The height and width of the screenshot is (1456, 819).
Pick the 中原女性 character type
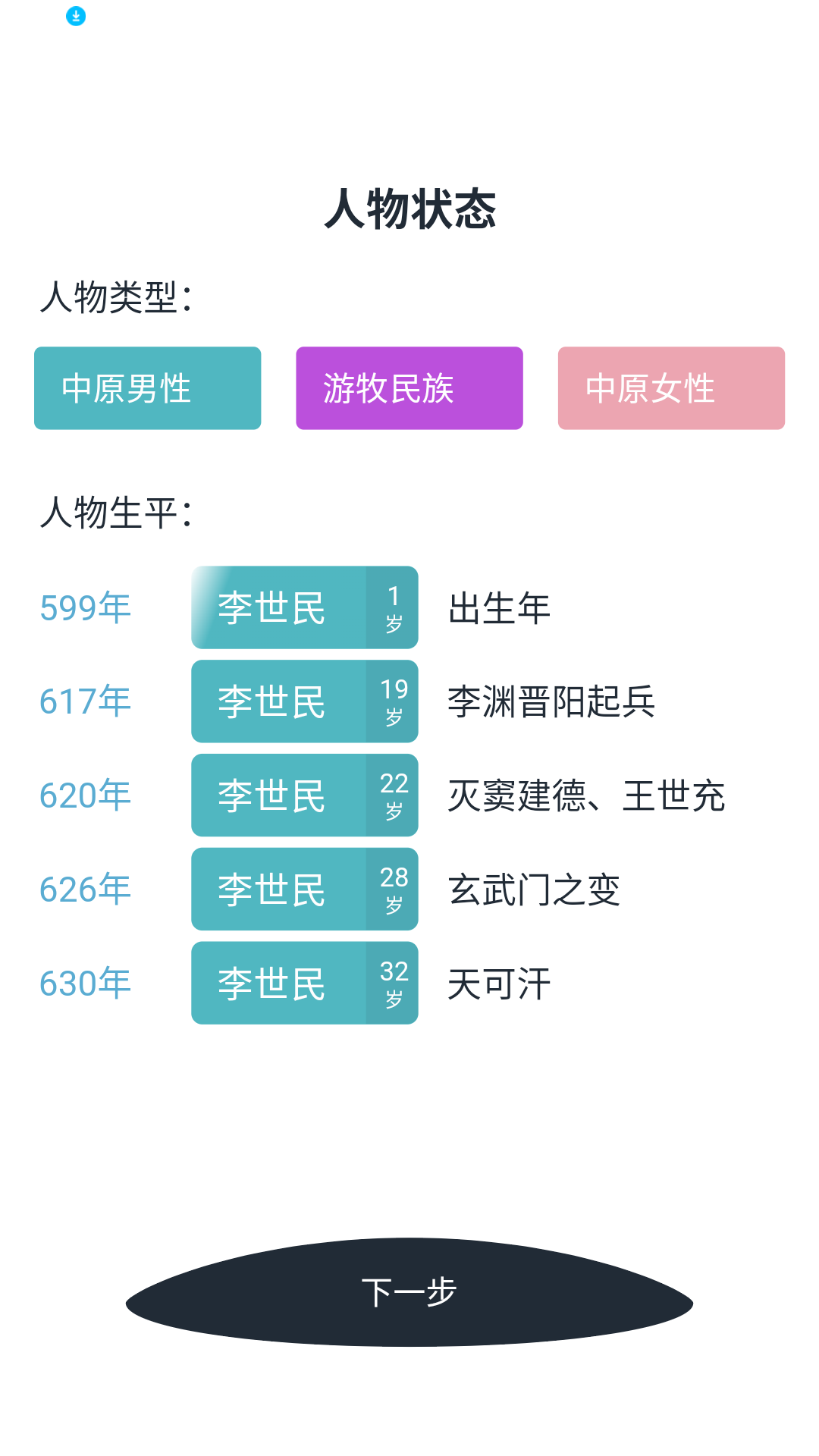[x=671, y=388]
